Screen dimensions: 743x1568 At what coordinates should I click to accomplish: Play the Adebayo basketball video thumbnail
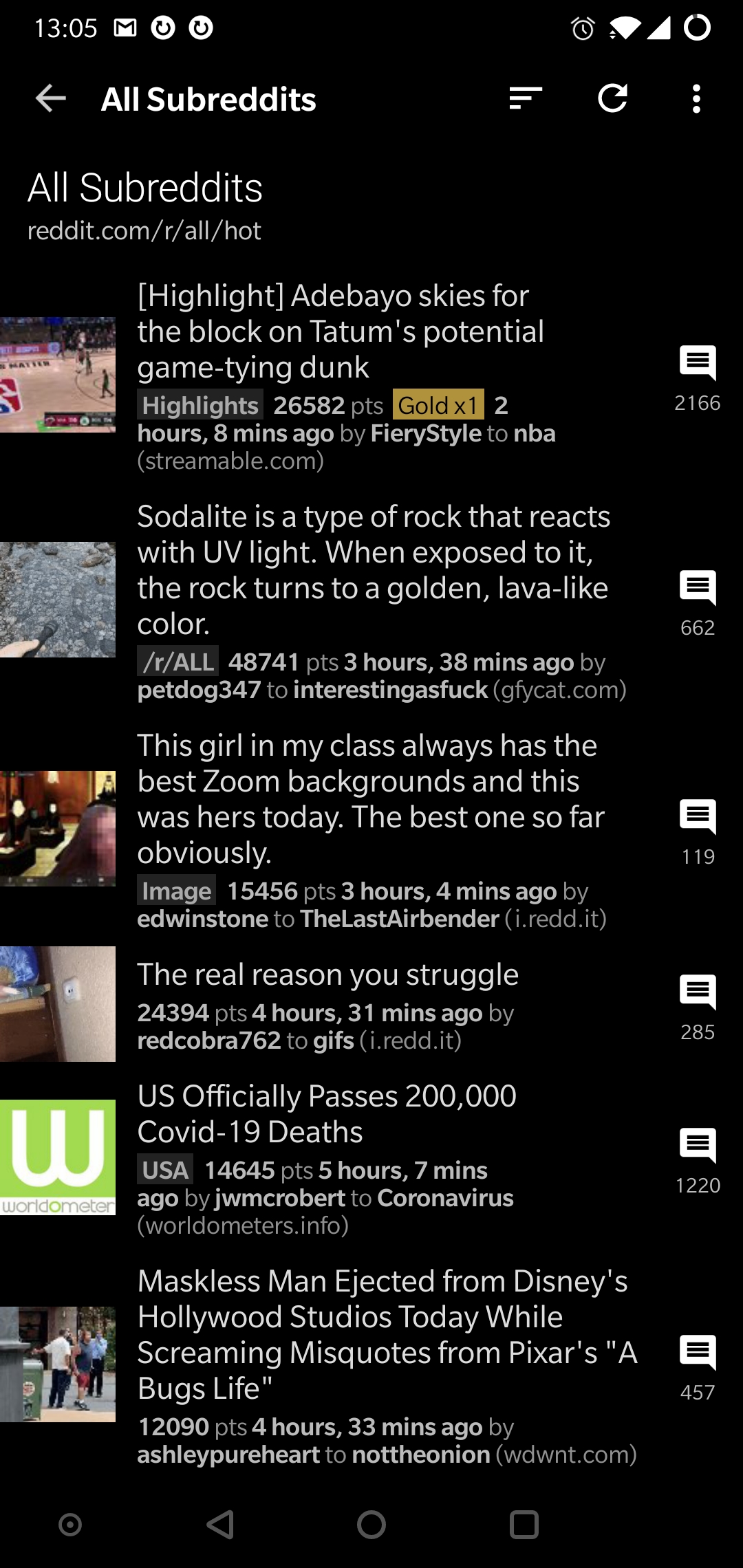tap(58, 375)
